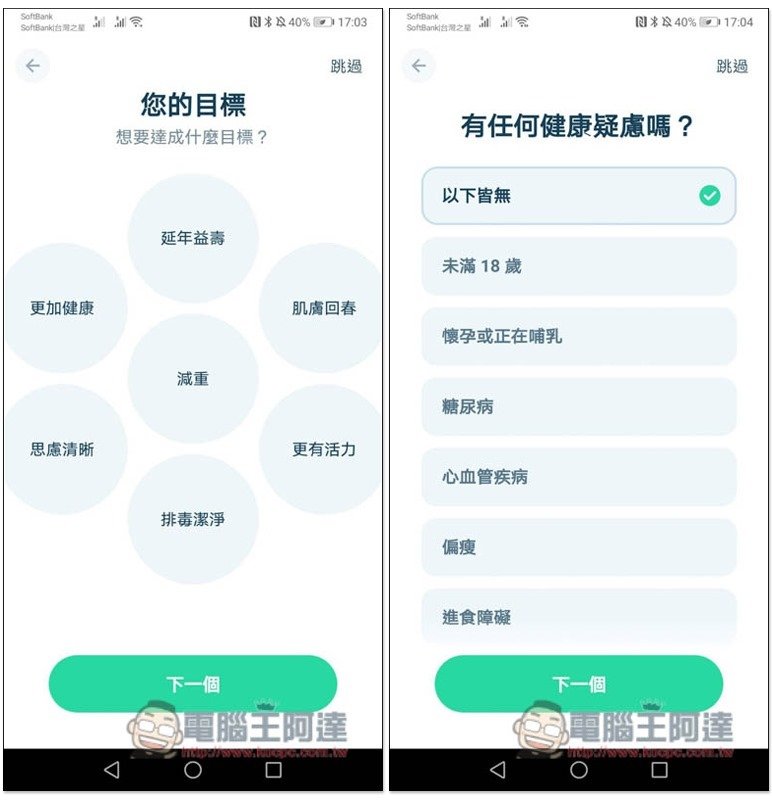Viewport: 772px width, 800px height.
Task: Select 糖尿病 health concern
Action: pyautogui.click(x=578, y=407)
